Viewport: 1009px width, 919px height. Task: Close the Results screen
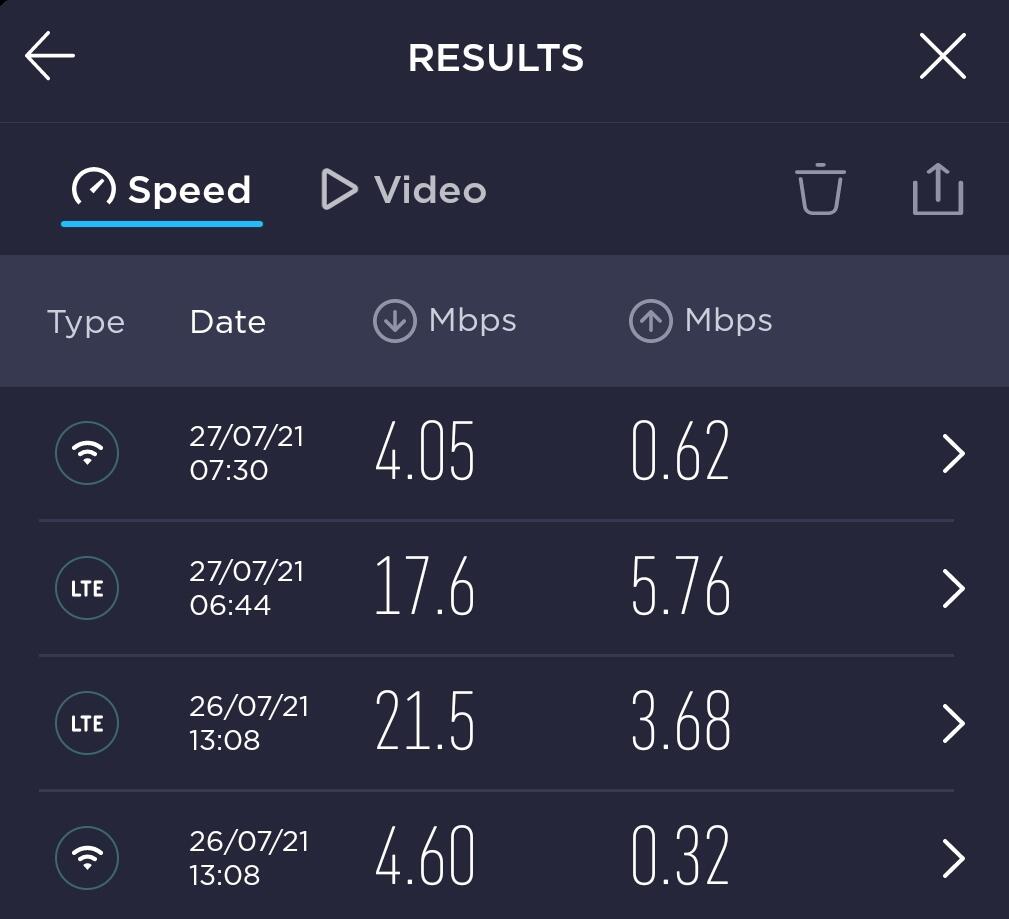coord(942,56)
